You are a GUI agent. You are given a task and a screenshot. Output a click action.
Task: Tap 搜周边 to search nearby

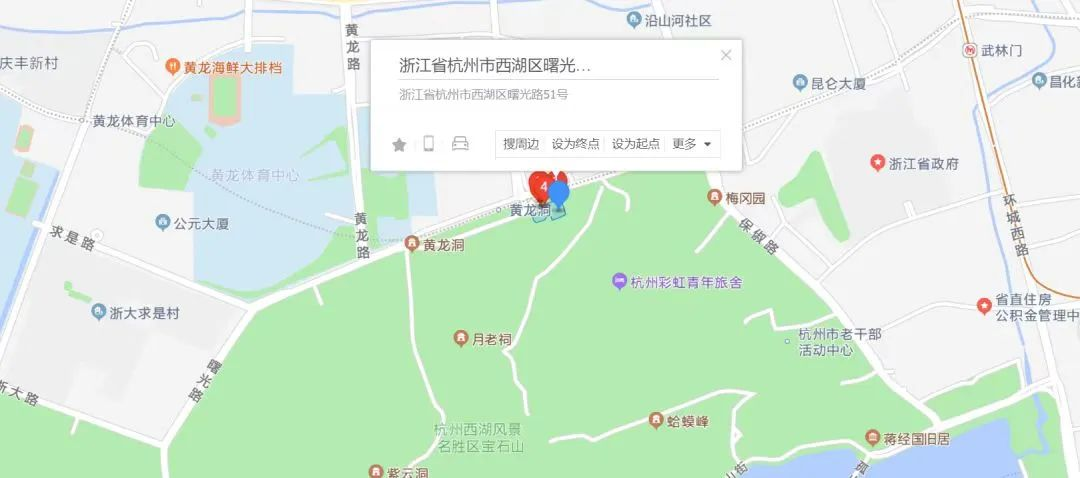point(521,144)
